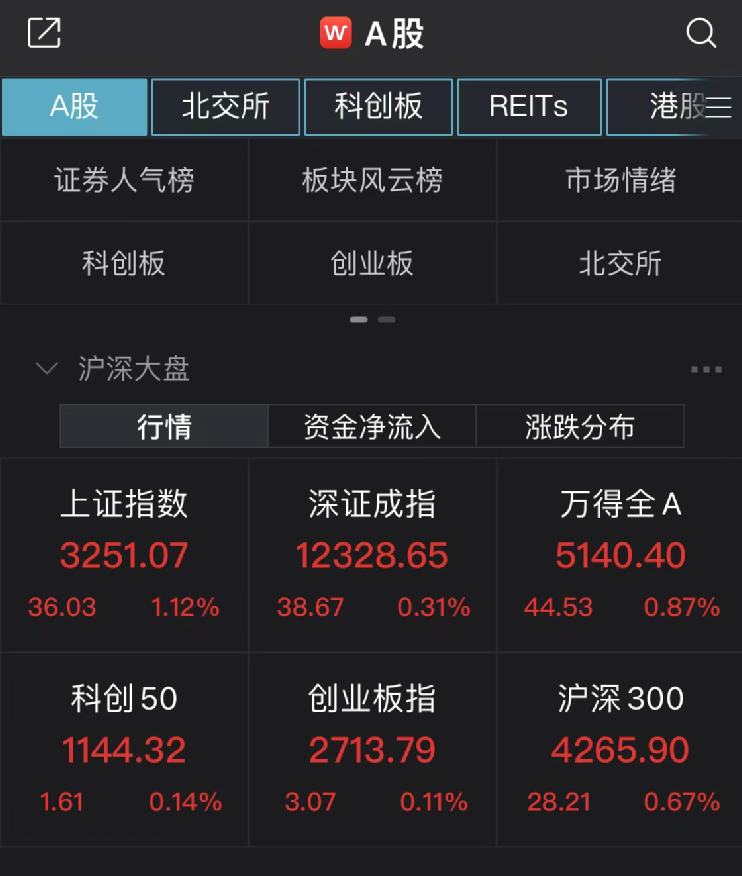Collapse the 沪深大盘 section
The width and height of the screenshot is (742, 876).
(46, 368)
